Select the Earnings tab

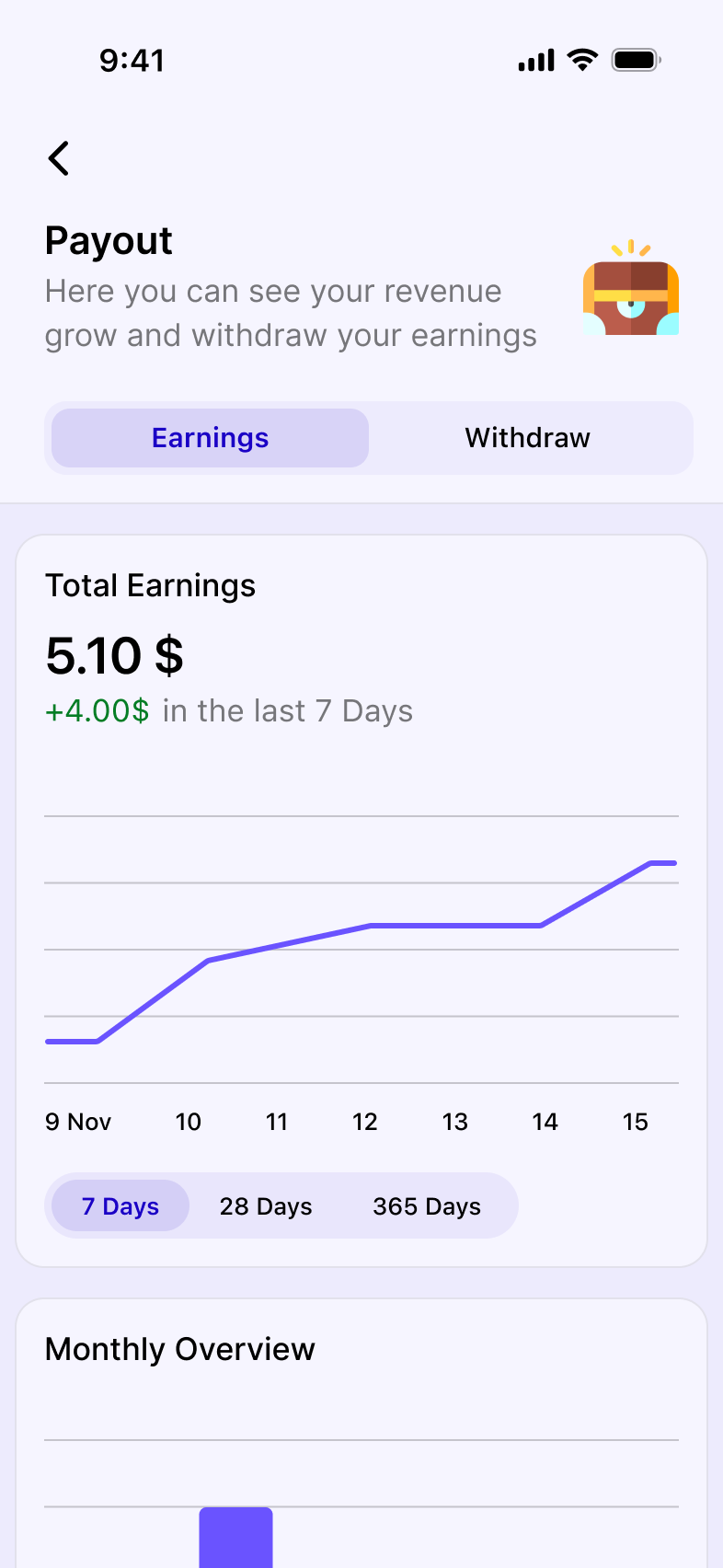(211, 438)
